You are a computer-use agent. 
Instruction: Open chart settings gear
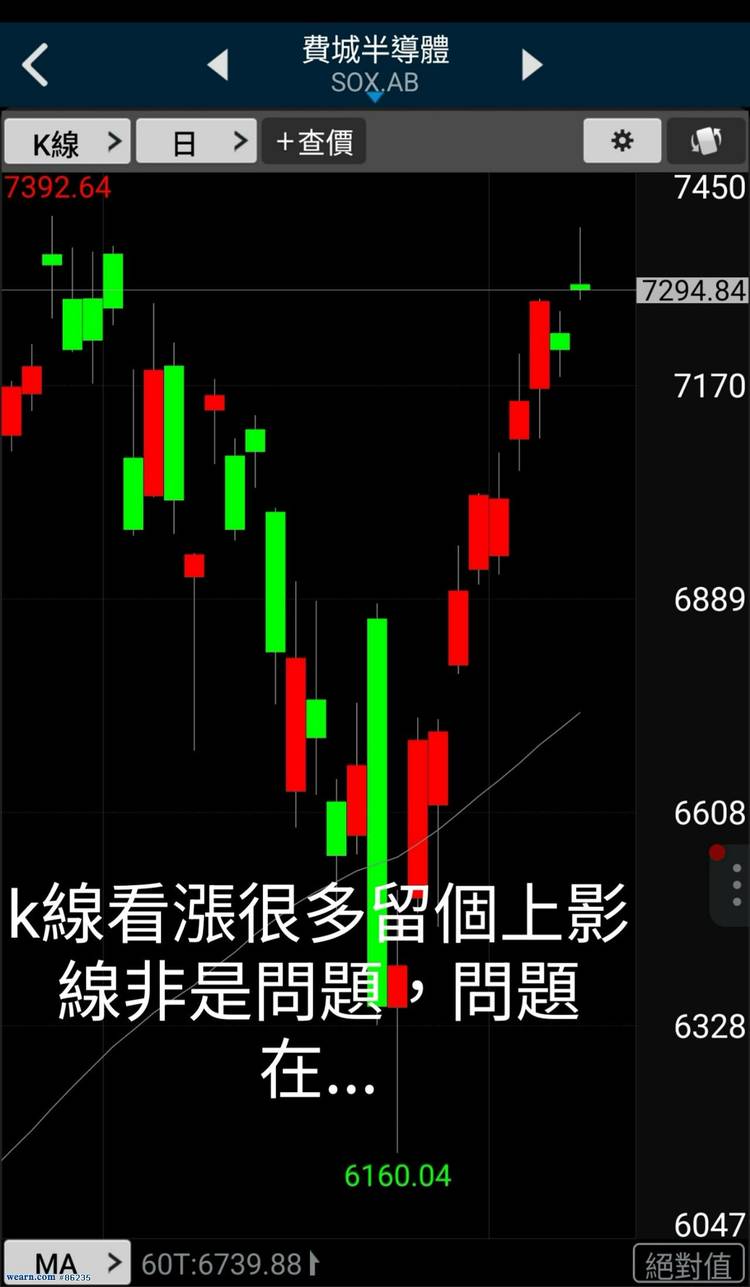click(622, 141)
